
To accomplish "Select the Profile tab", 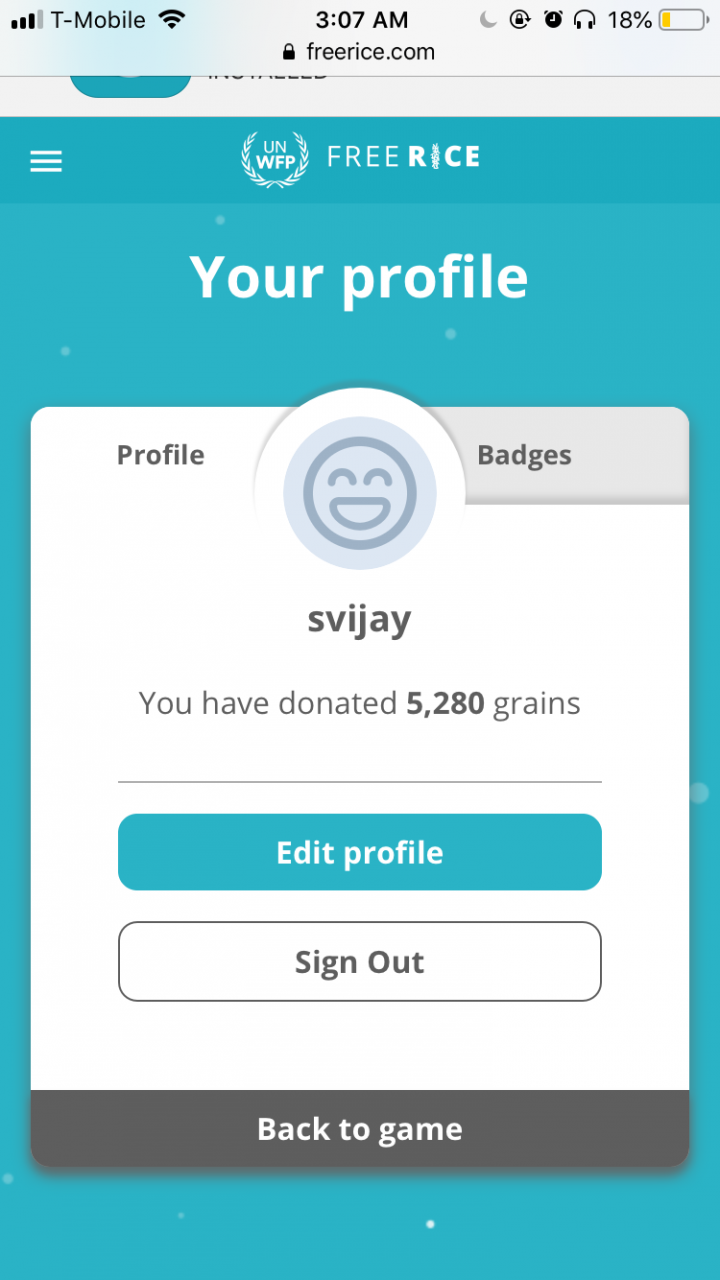I will (160, 455).
